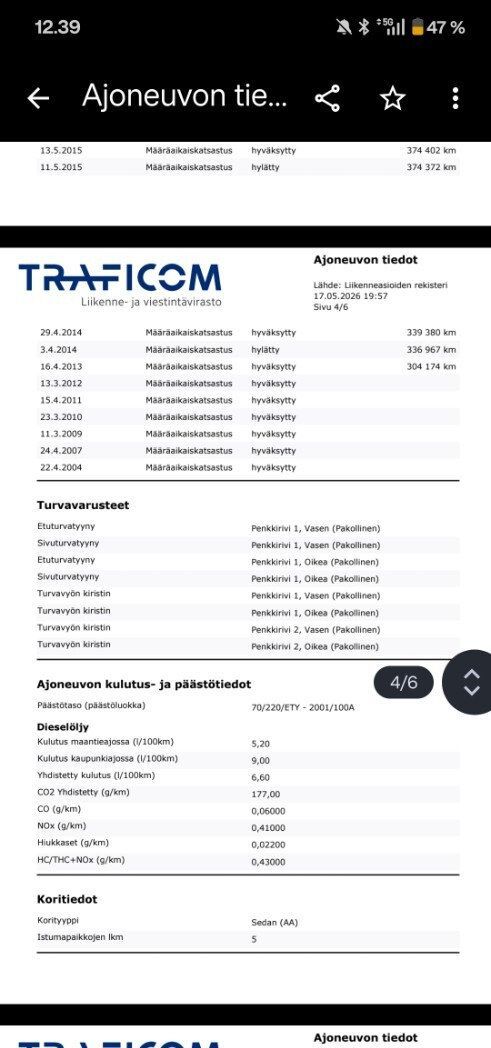The height and width of the screenshot is (1048, 491).
Task: Tap the page up/down scroll handle
Action: 470,682
